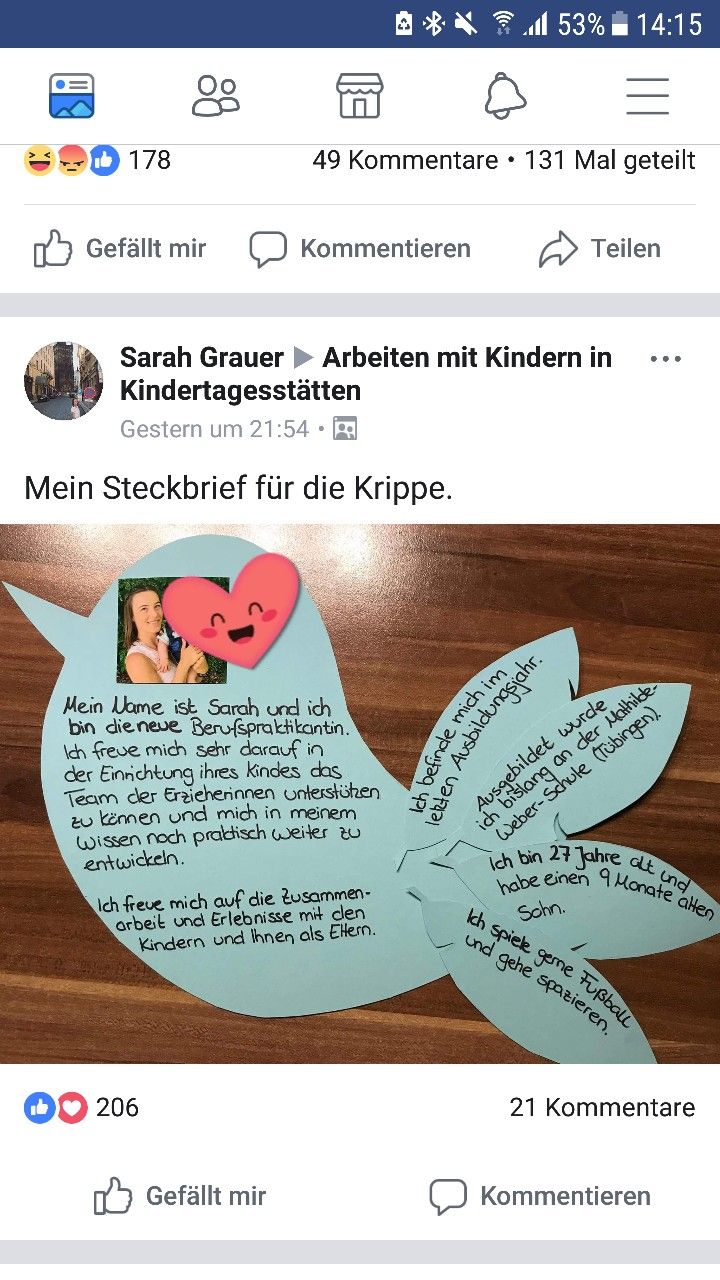Like Sarah Grauer's Steckbrief post
The height and width of the screenshot is (1280, 720).
[180, 1196]
